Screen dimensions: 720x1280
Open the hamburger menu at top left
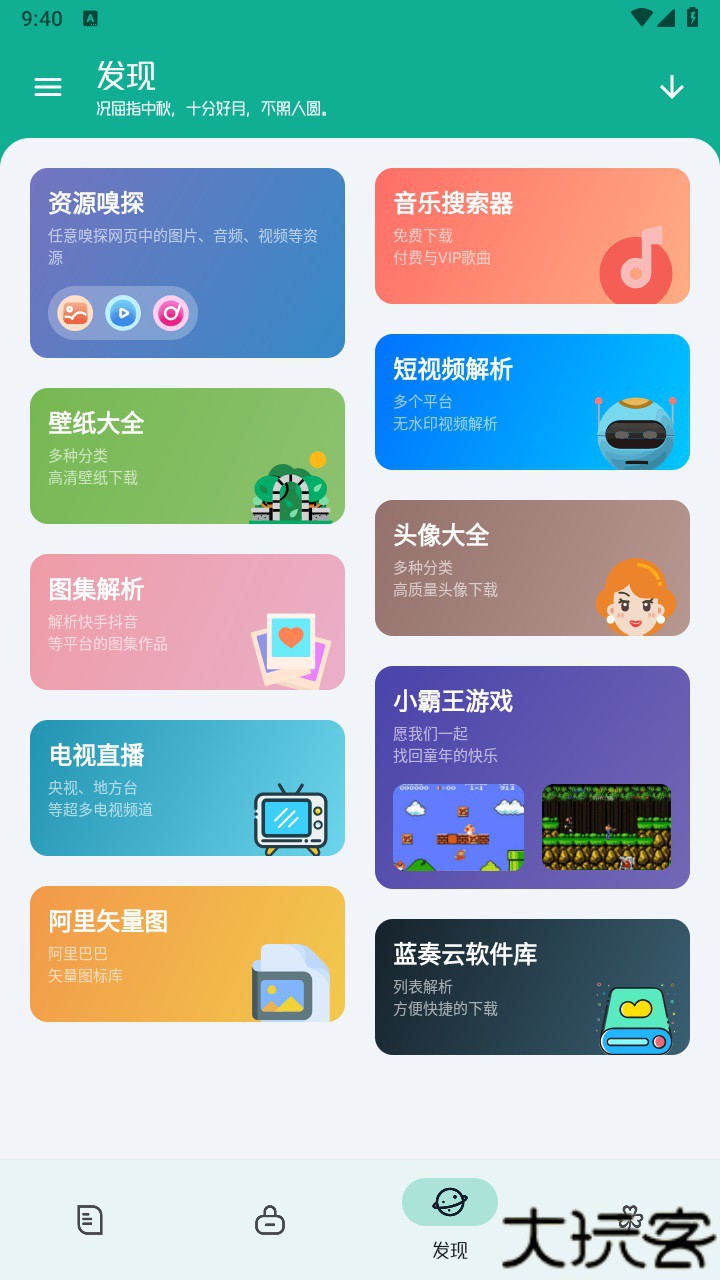click(47, 87)
